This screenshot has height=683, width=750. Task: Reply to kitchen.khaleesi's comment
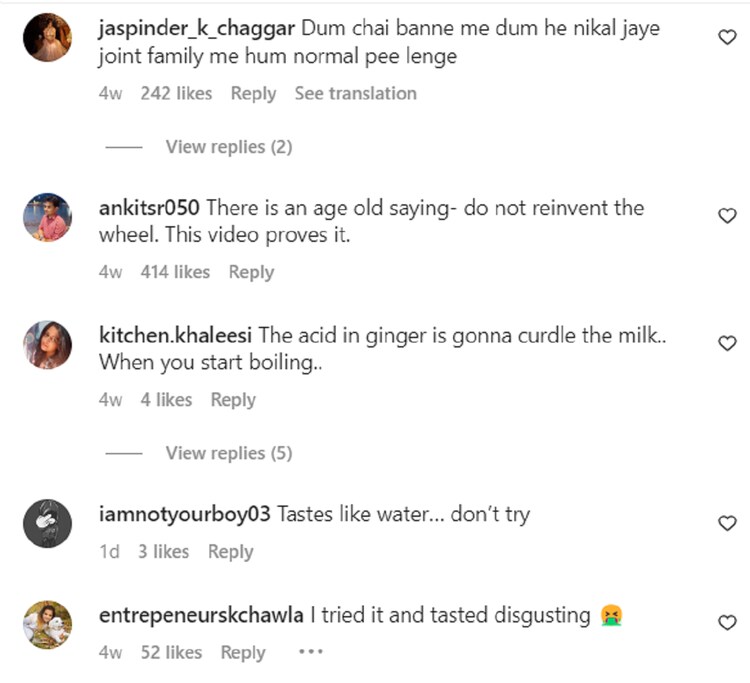click(233, 400)
